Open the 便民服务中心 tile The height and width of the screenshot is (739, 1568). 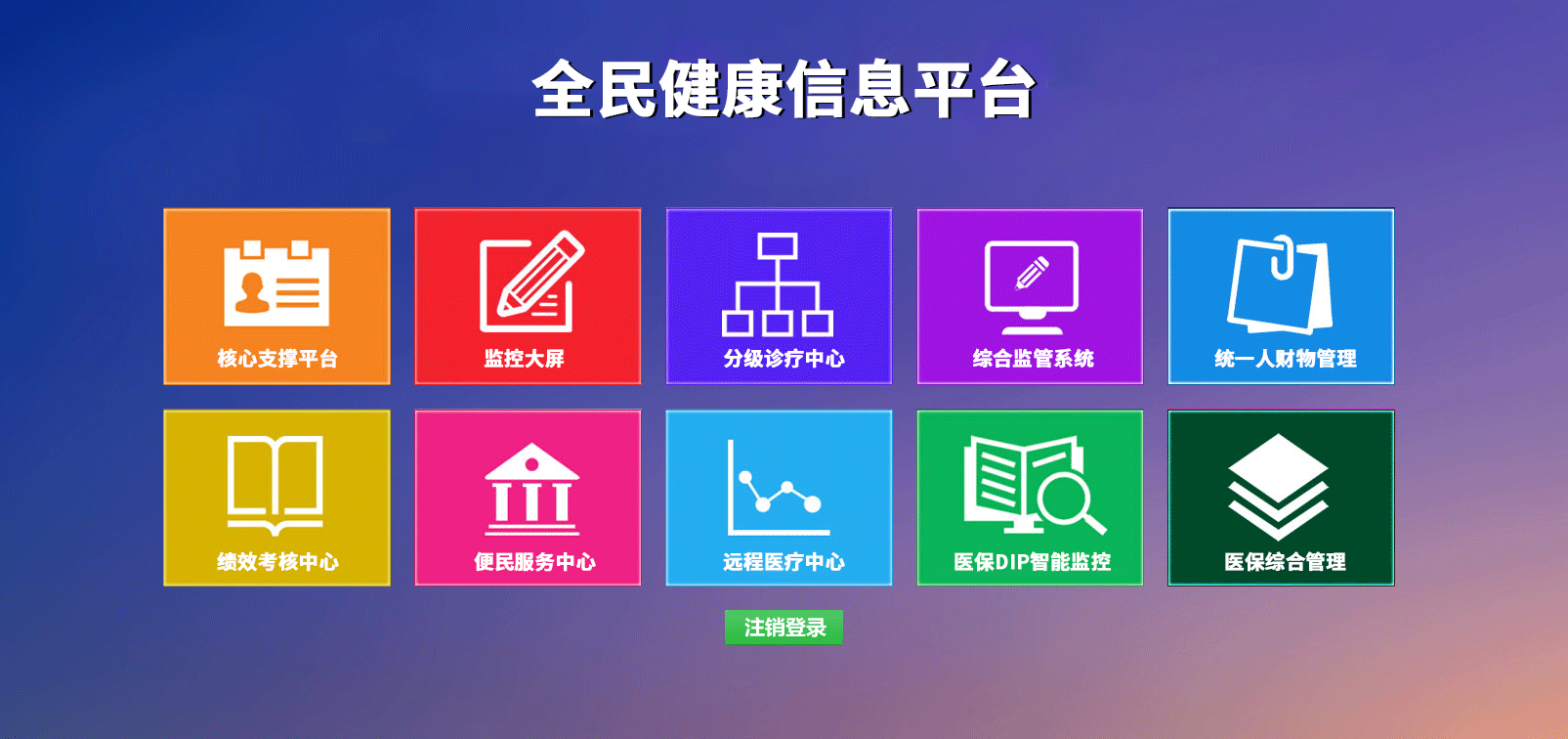click(528, 498)
